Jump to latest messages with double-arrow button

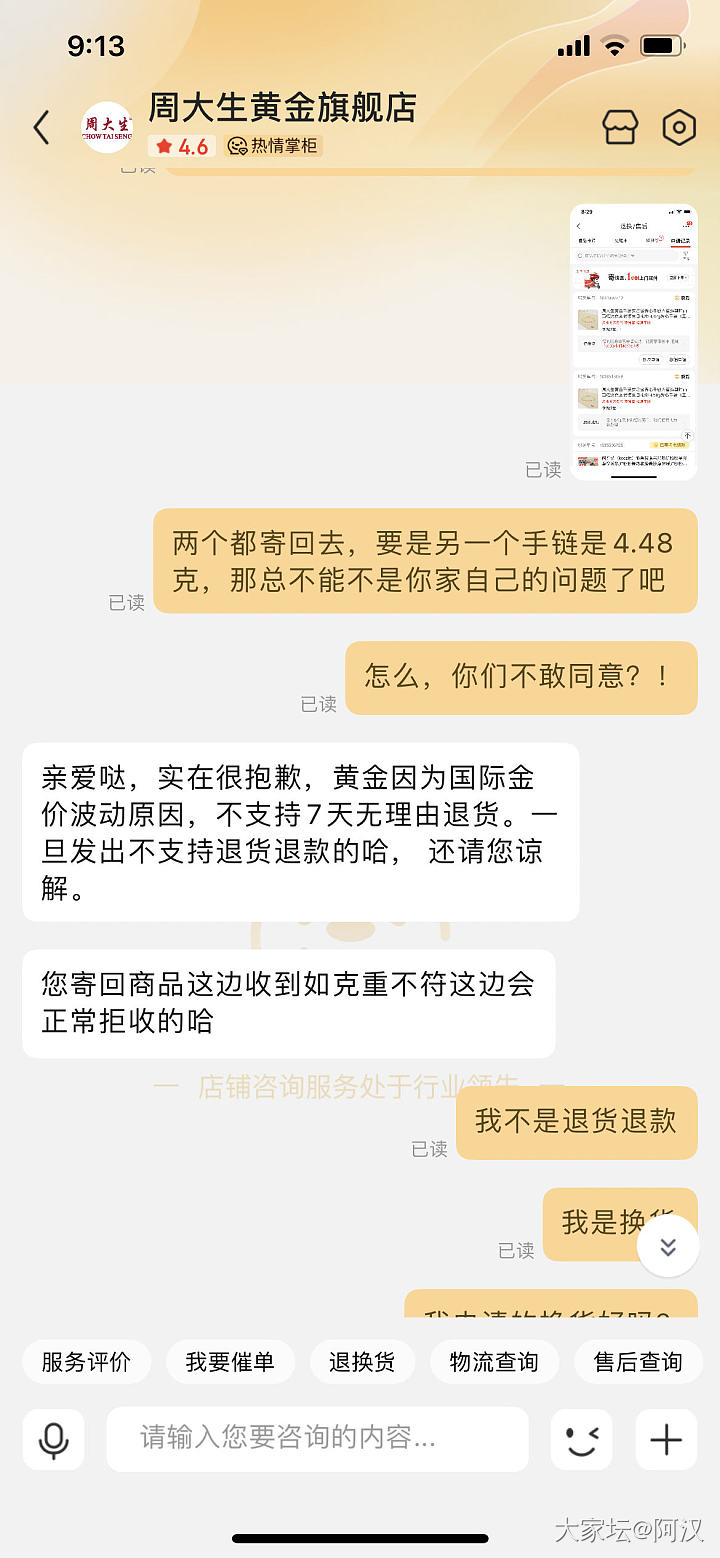668,1246
